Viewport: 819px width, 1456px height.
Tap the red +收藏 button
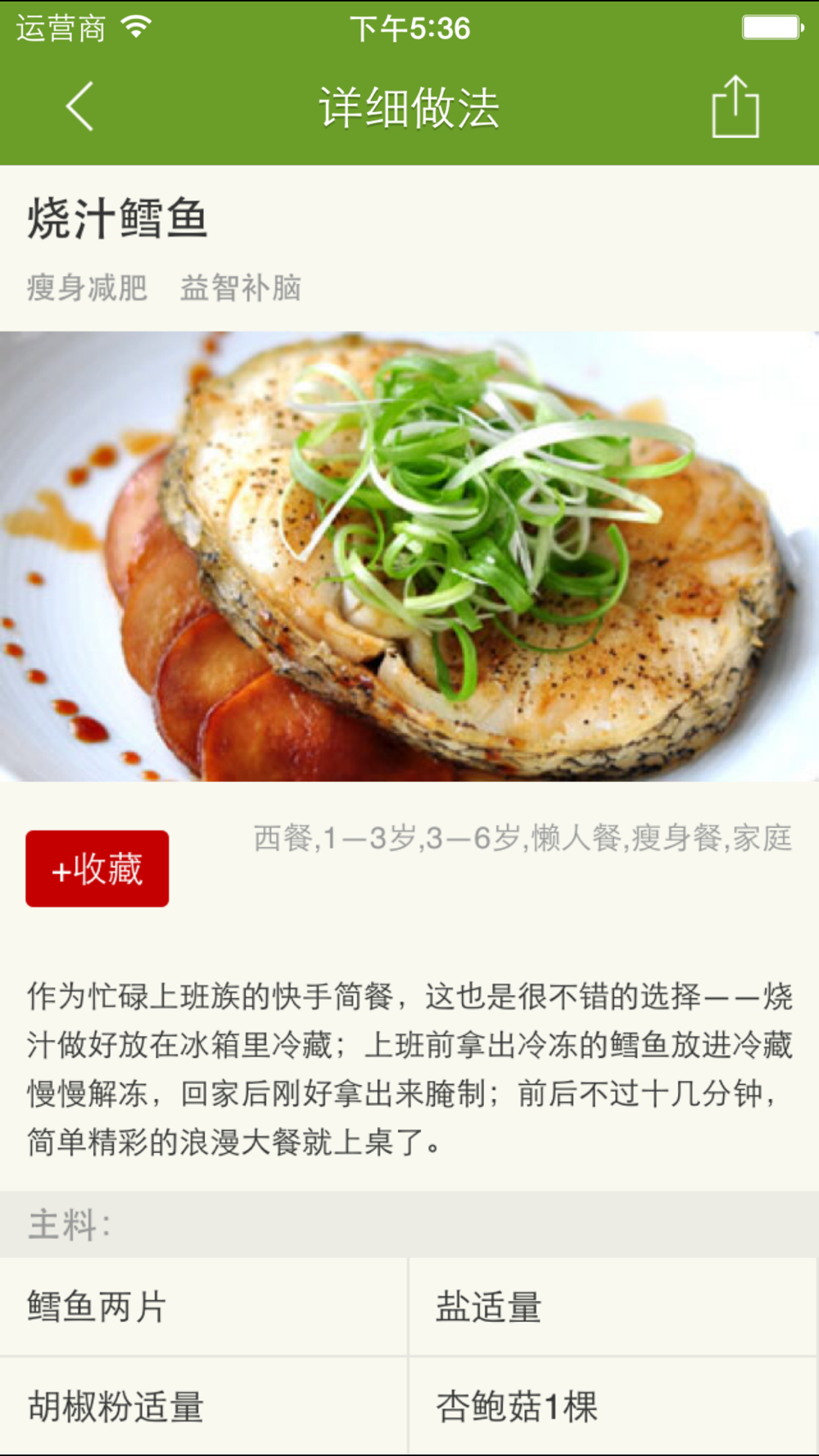point(97,868)
